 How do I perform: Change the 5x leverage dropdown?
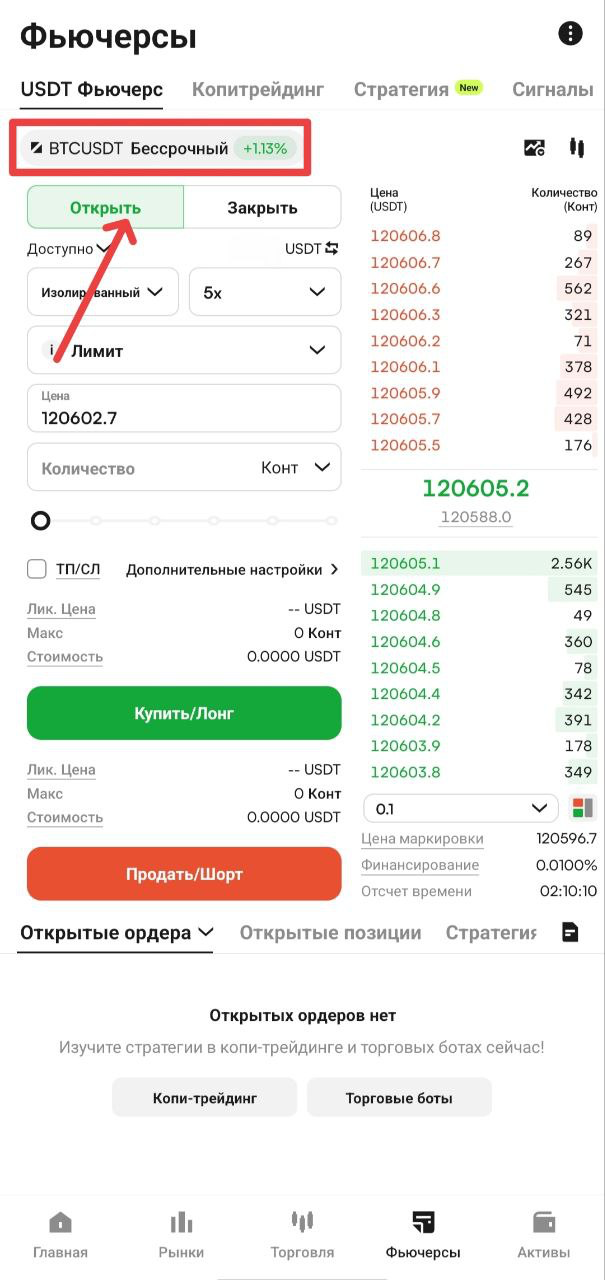coord(265,292)
